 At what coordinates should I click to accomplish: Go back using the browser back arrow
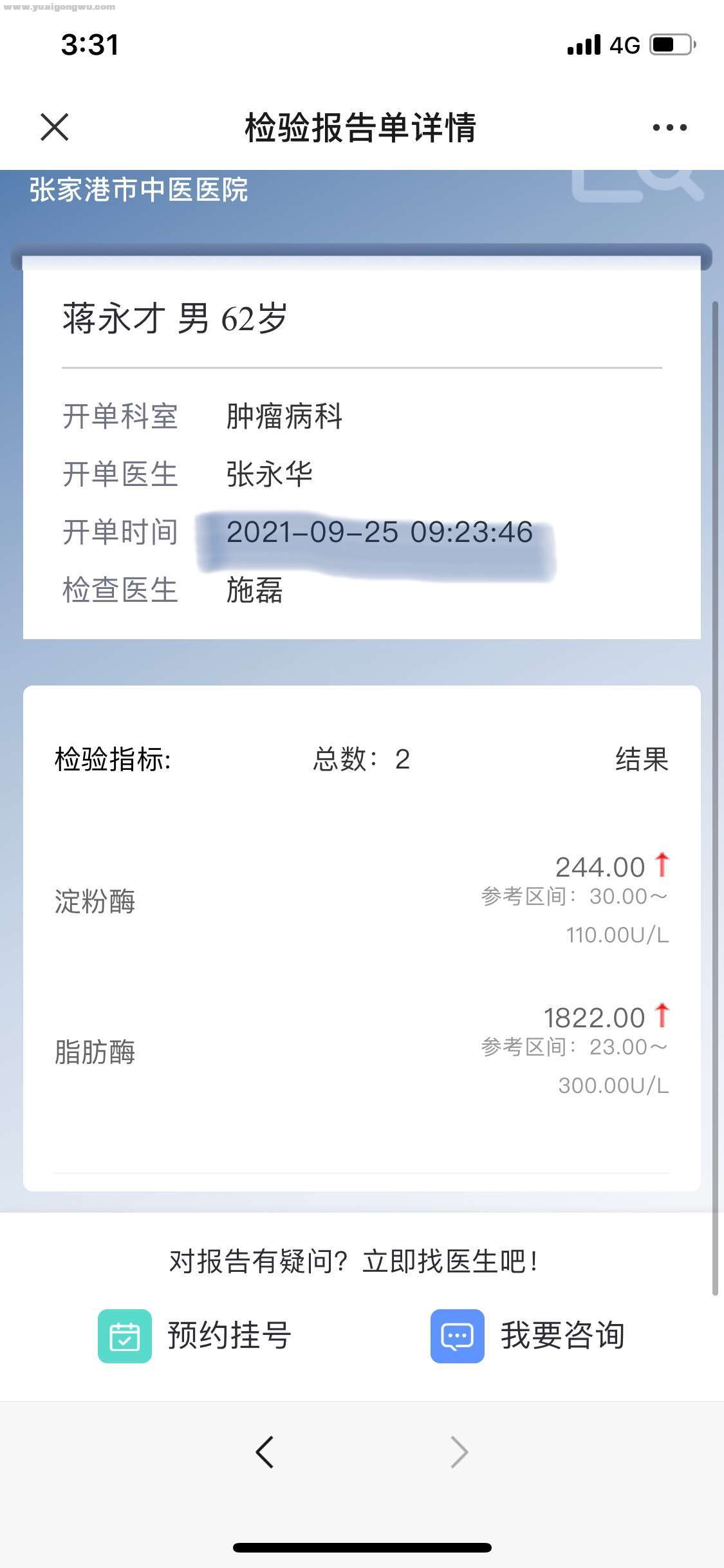point(265,1452)
